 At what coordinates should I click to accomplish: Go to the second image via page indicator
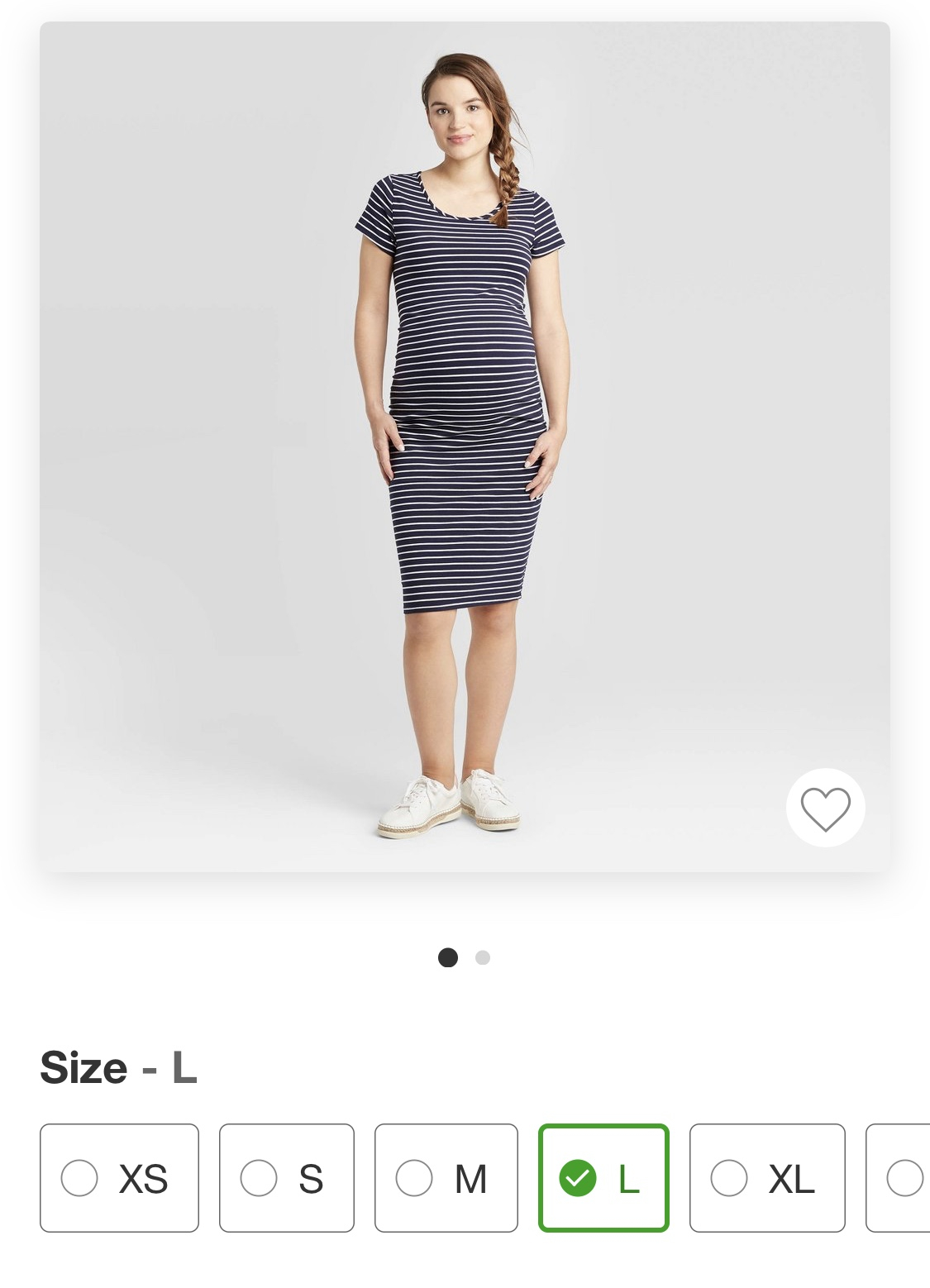tap(483, 957)
